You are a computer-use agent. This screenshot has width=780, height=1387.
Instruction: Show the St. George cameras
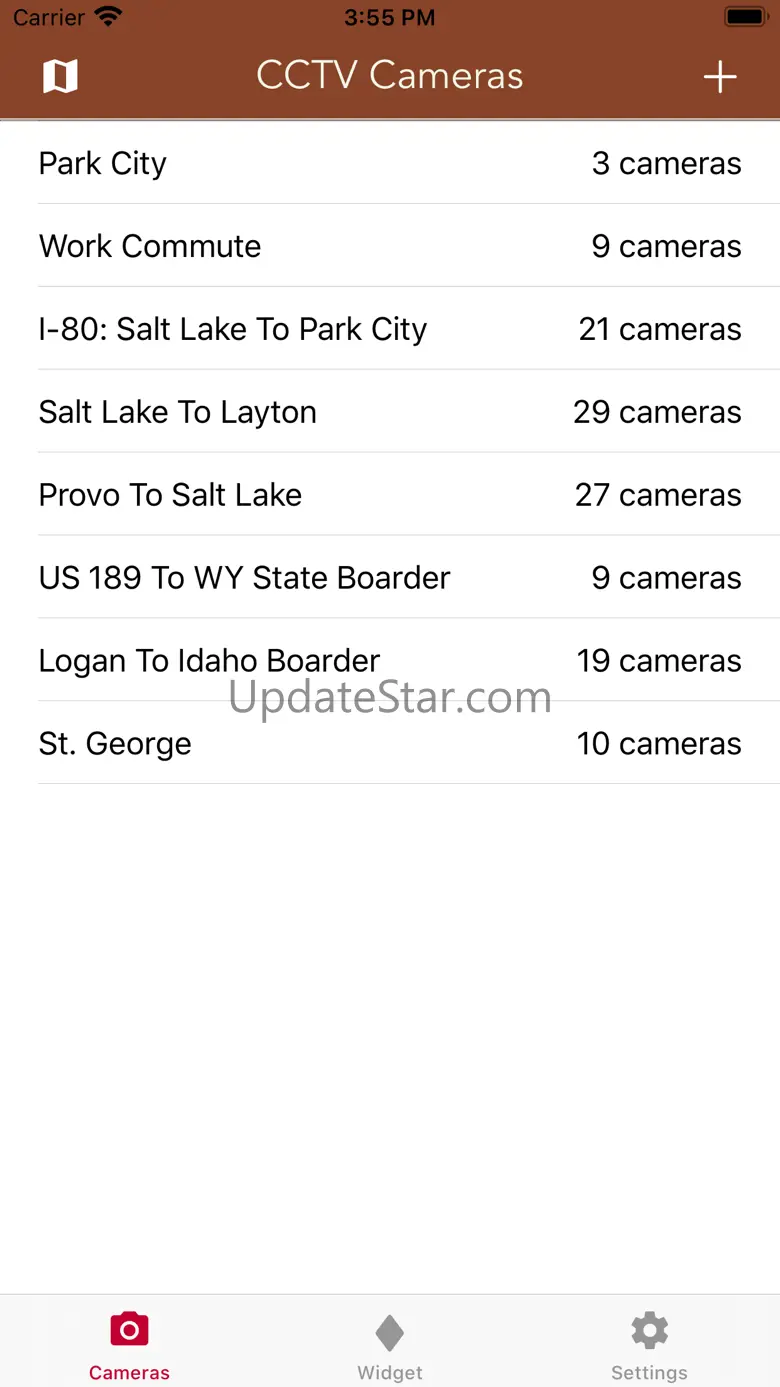pyautogui.click(x=390, y=743)
